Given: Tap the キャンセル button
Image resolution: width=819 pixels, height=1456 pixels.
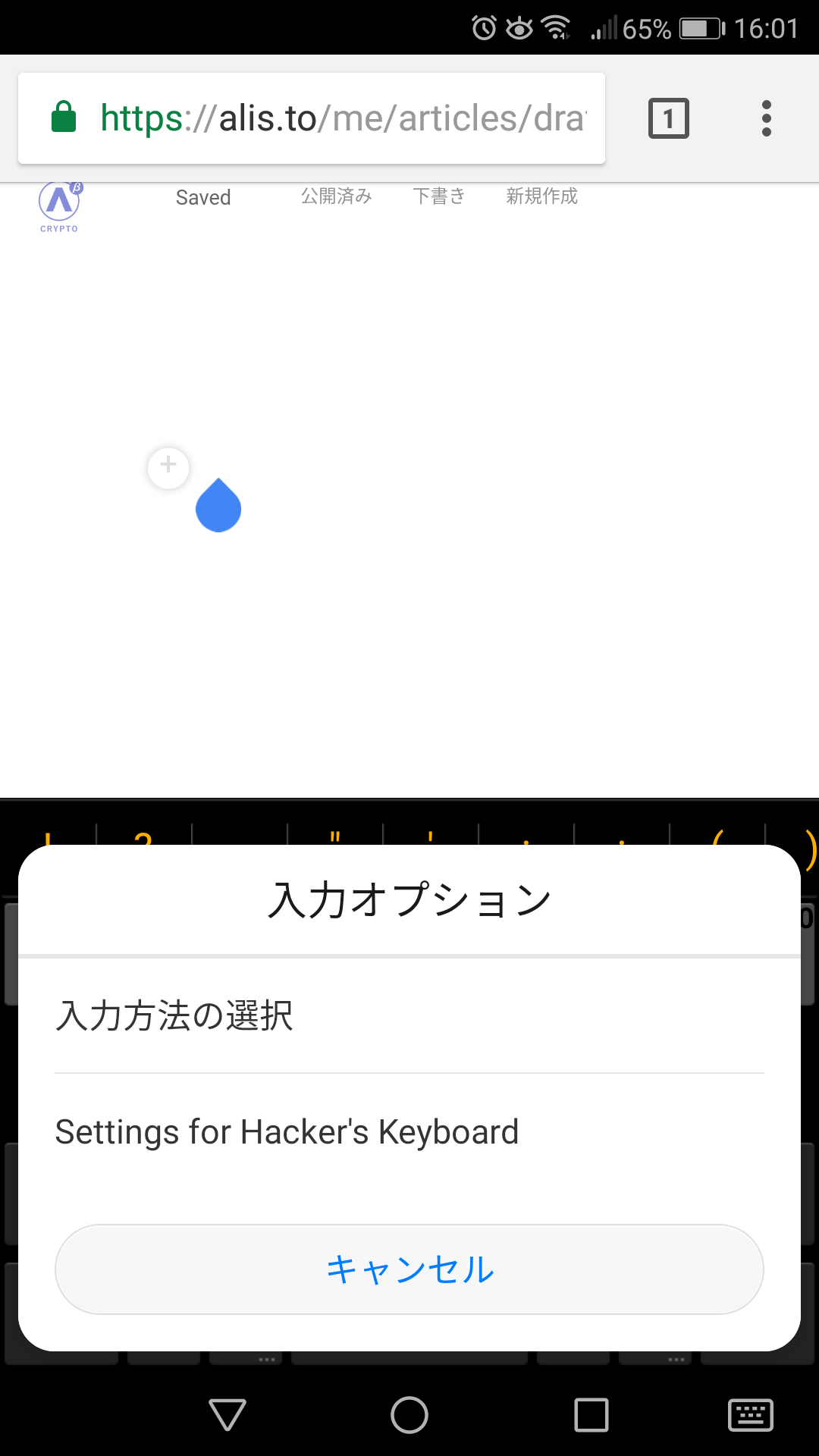Looking at the screenshot, I should pos(409,1269).
